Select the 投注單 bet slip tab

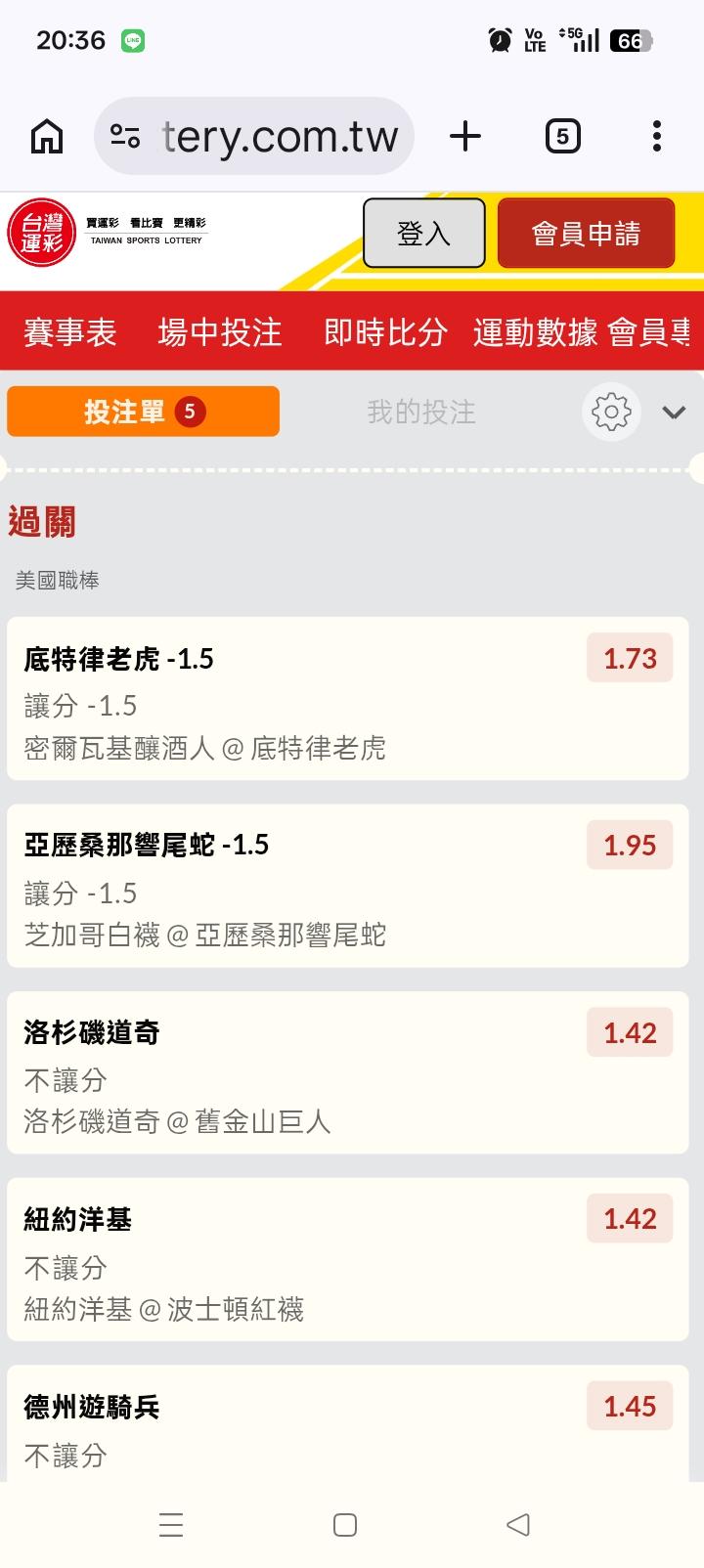click(x=143, y=412)
